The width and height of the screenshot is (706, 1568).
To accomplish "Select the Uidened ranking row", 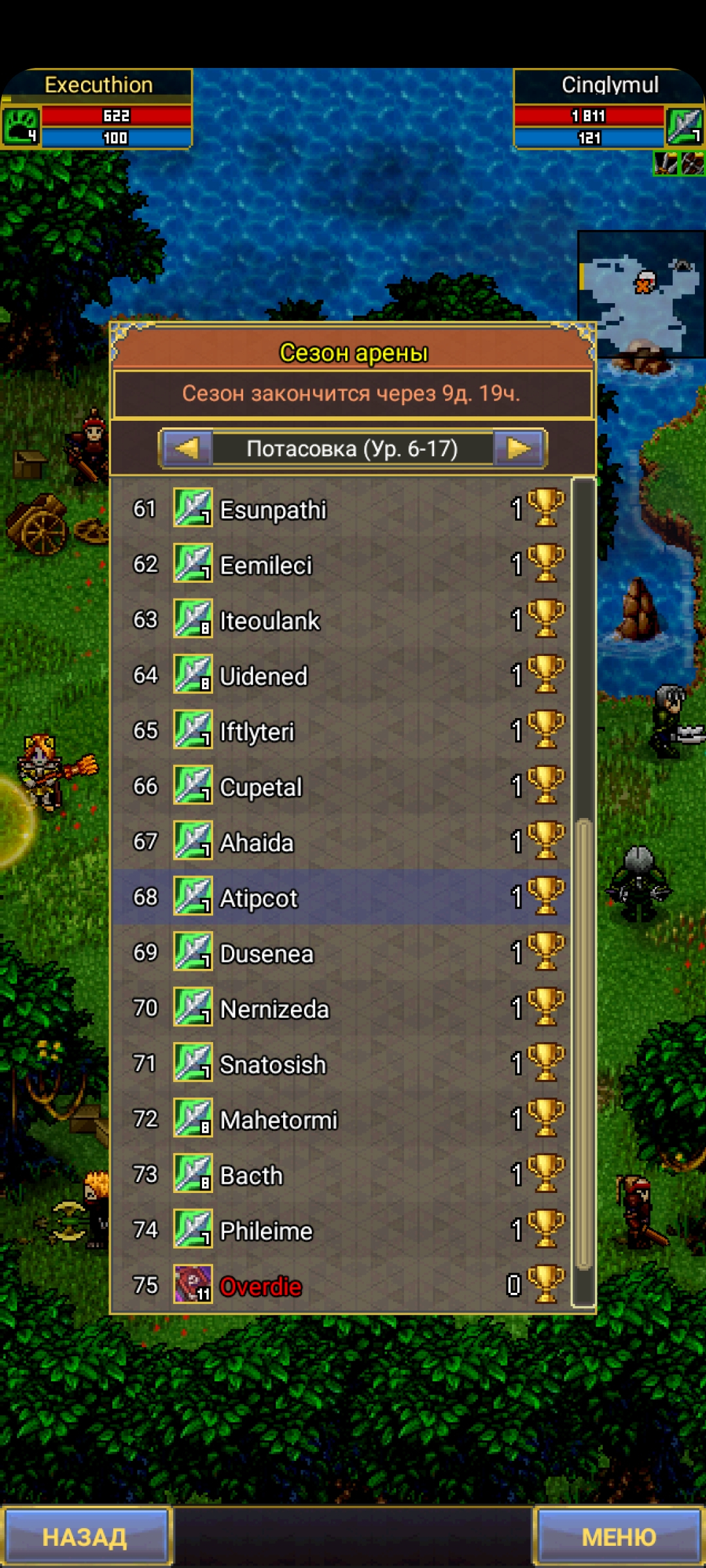I will click(x=341, y=676).
